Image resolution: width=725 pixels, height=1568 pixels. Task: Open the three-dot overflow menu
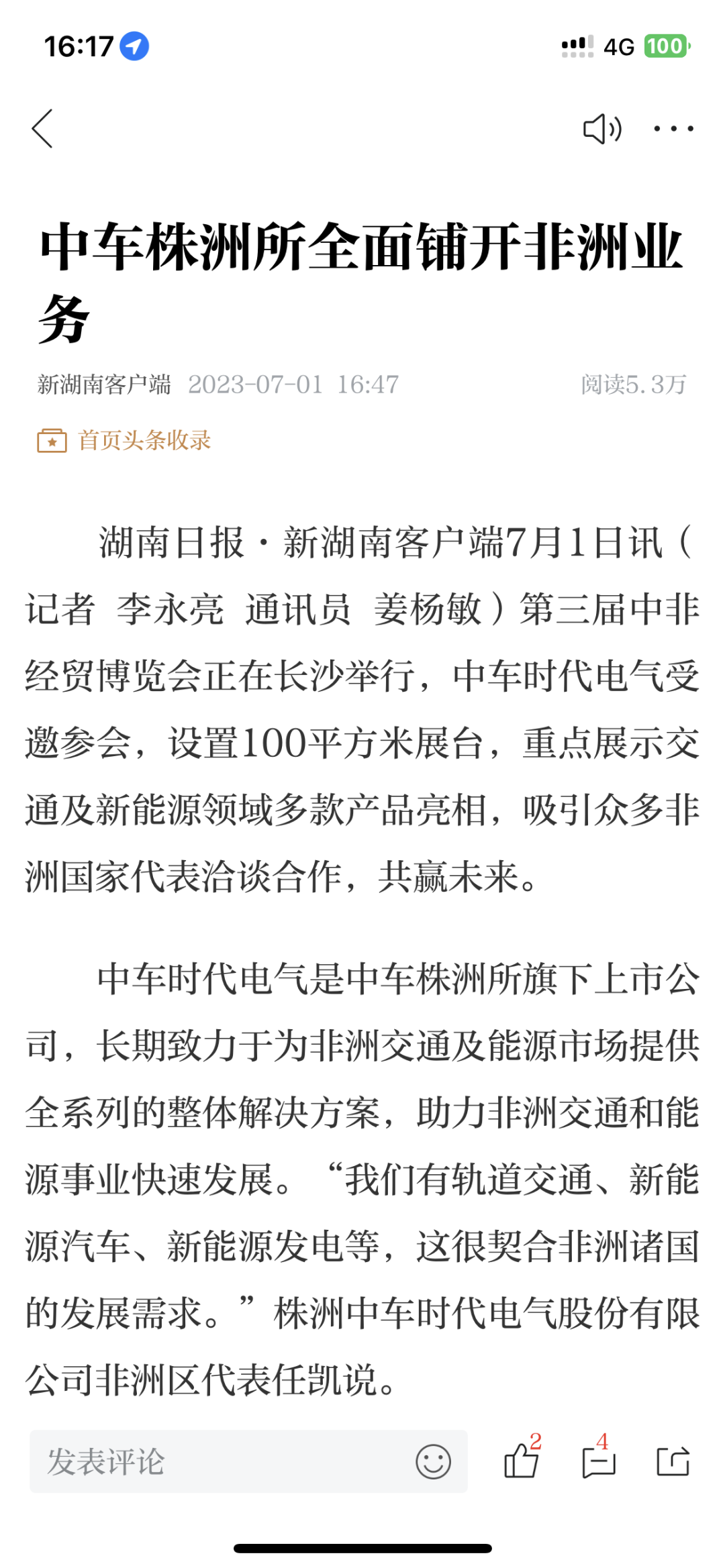tap(673, 128)
